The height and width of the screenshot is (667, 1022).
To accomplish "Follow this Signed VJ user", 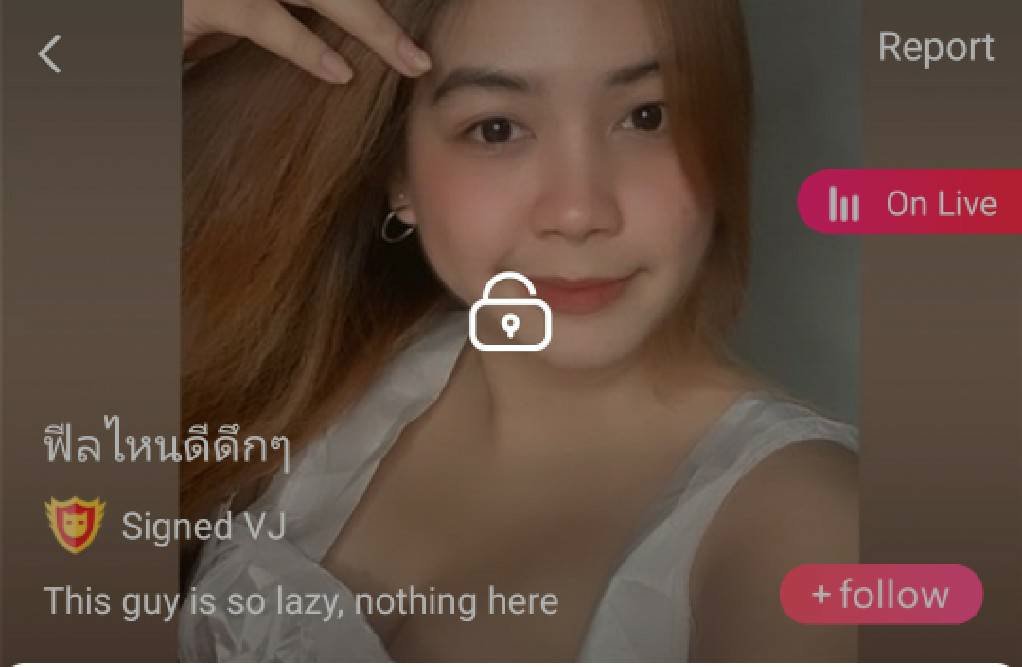I will (x=881, y=595).
